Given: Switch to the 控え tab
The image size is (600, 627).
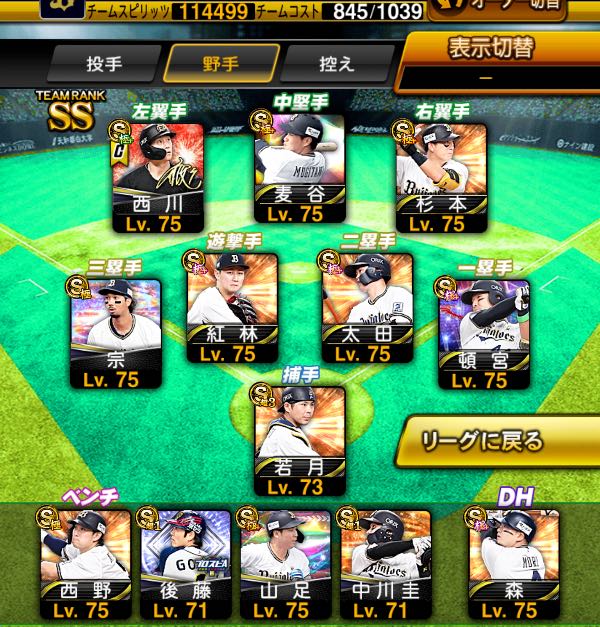Looking at the screenshot, I should tap(338, 64).
